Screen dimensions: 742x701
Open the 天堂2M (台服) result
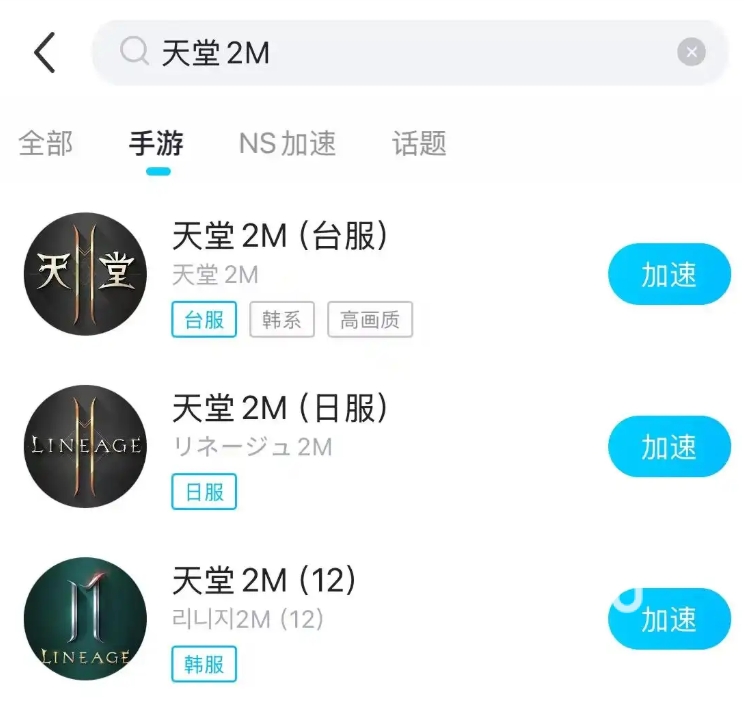click(280, 237)
